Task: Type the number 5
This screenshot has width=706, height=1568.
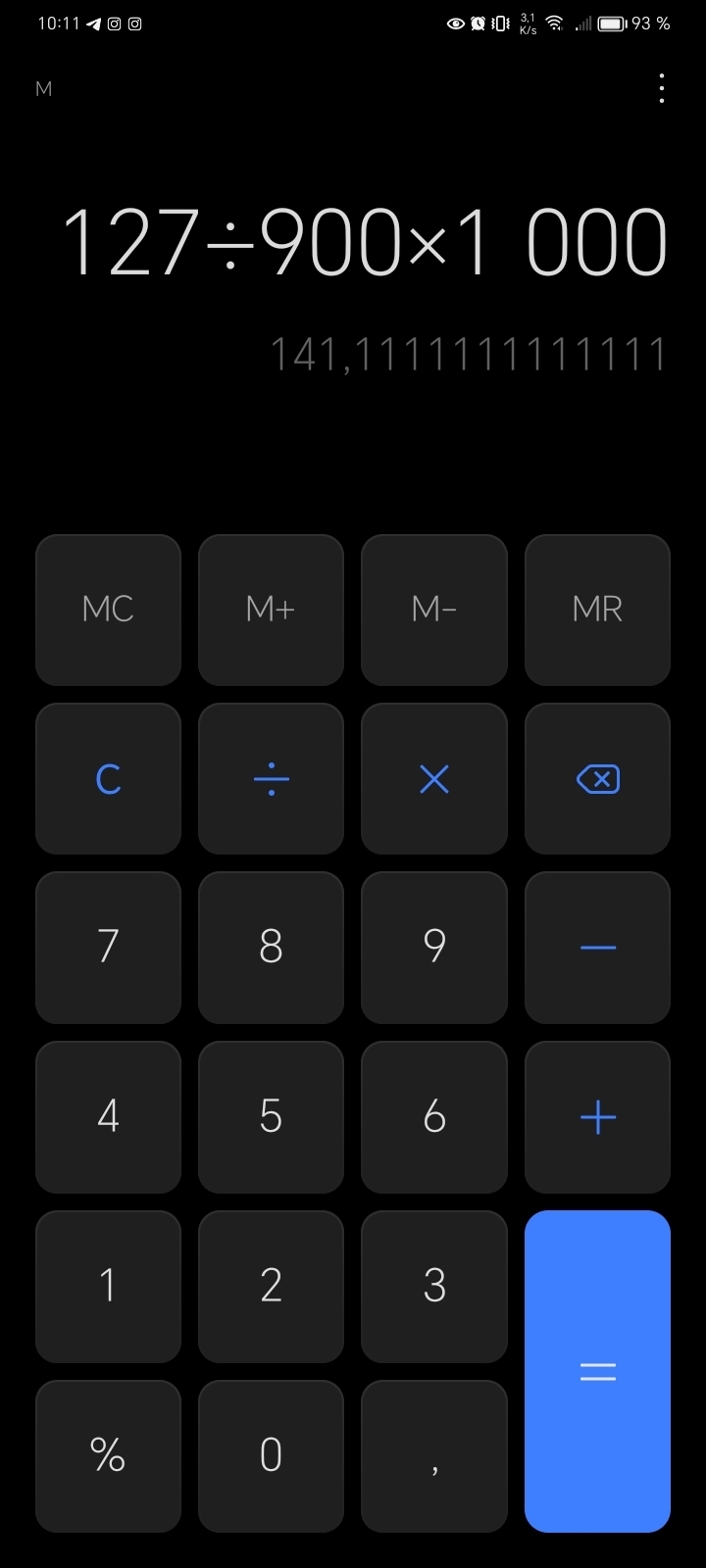Action: 271,1117
